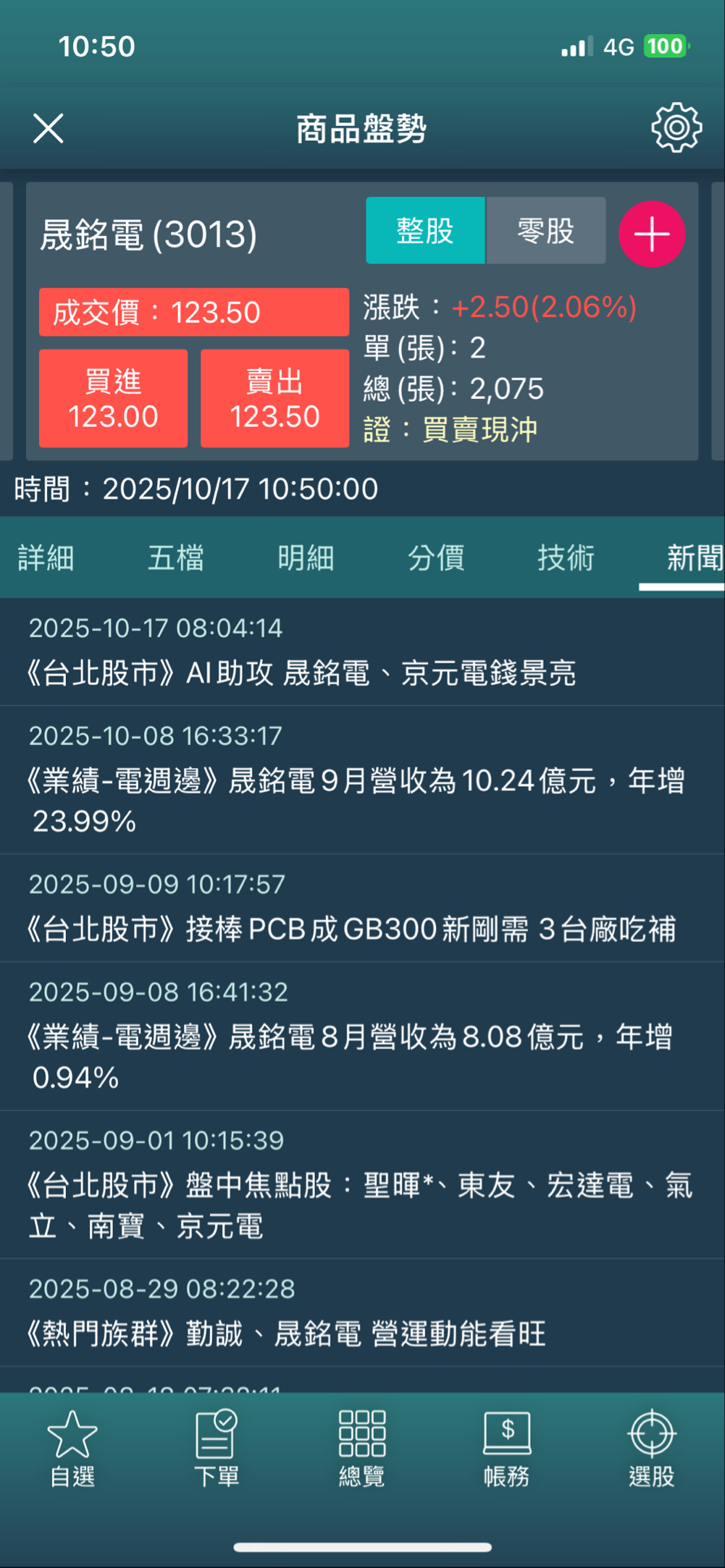Add 晟銘電 with the pink plus button

tap(651, 235)
